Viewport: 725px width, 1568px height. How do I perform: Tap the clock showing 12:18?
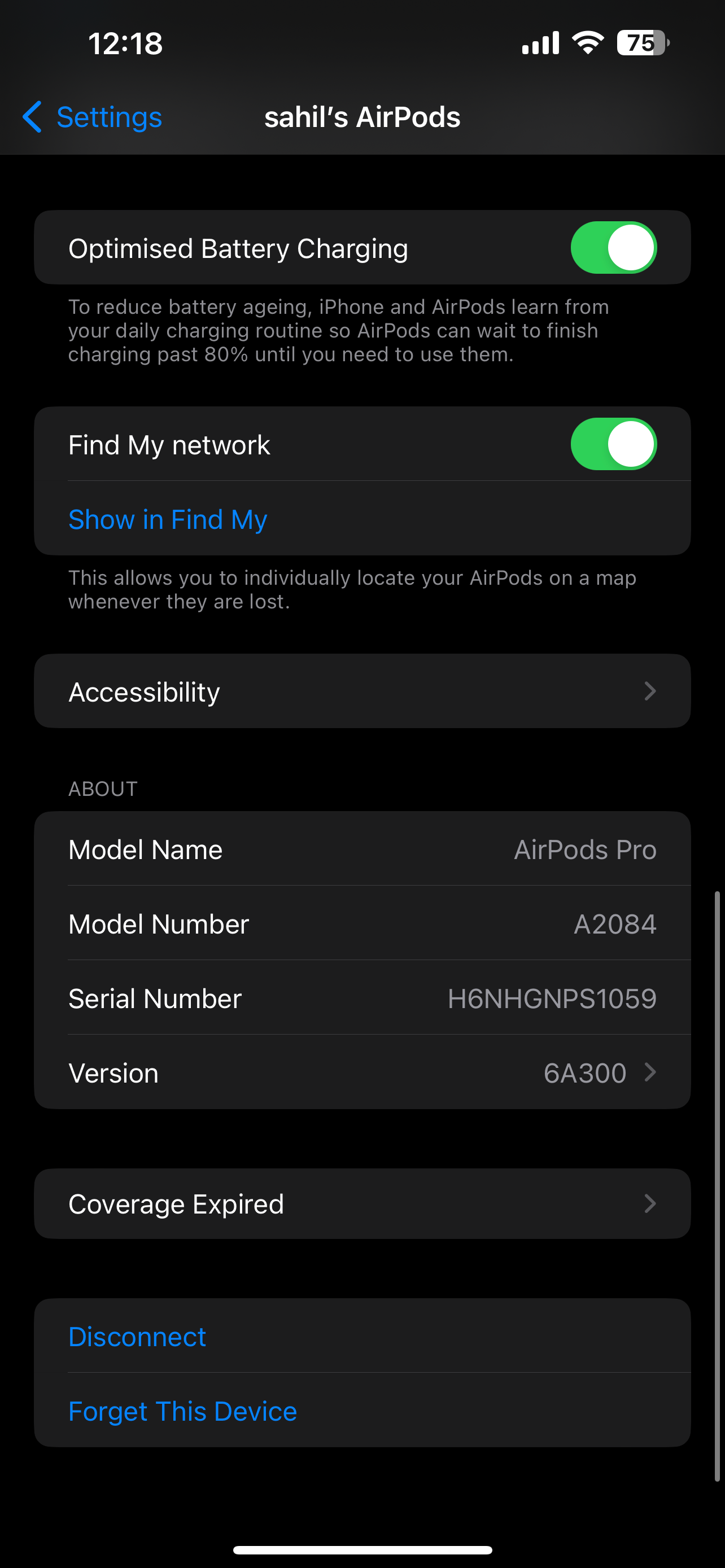coord(125,42)
